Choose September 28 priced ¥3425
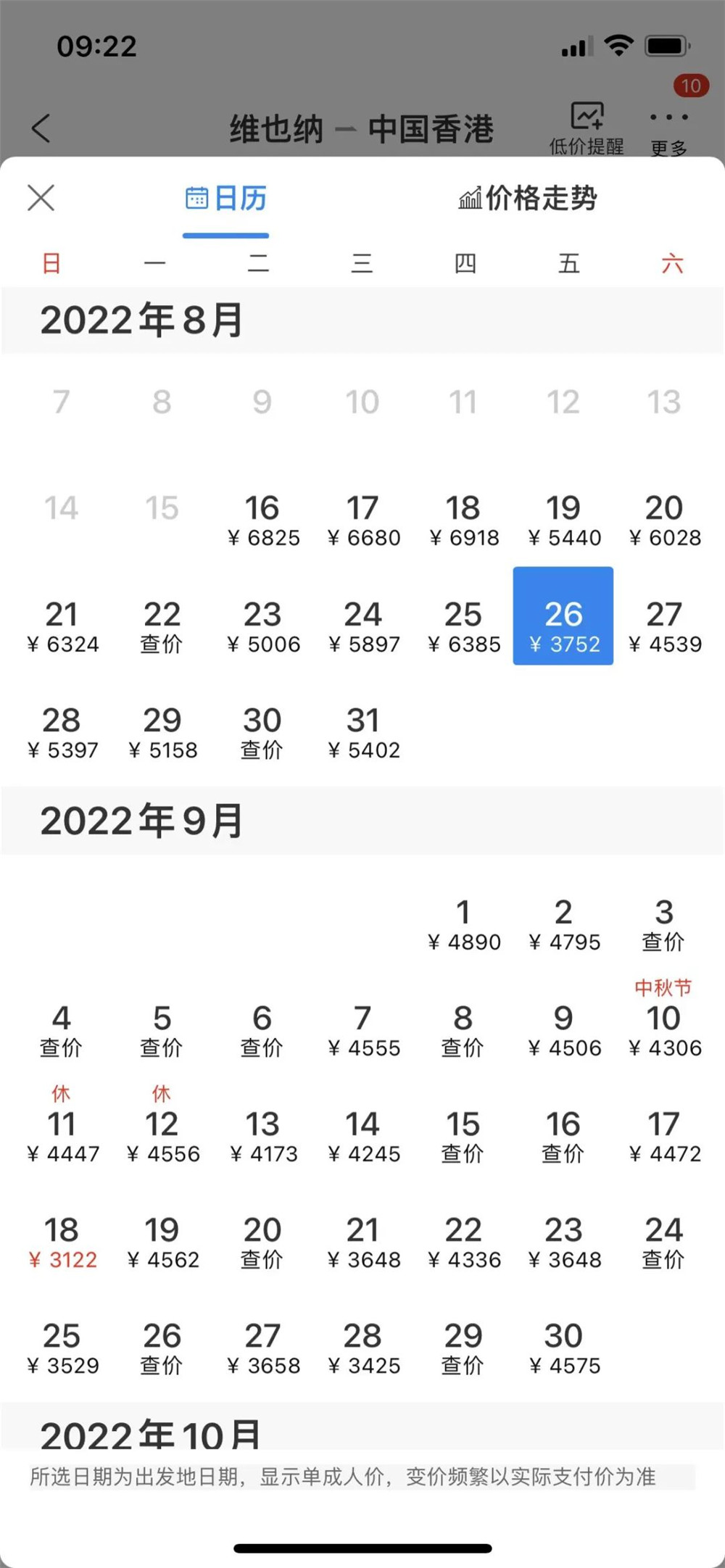725x1568 pixels. click(x=362, y=1349)
